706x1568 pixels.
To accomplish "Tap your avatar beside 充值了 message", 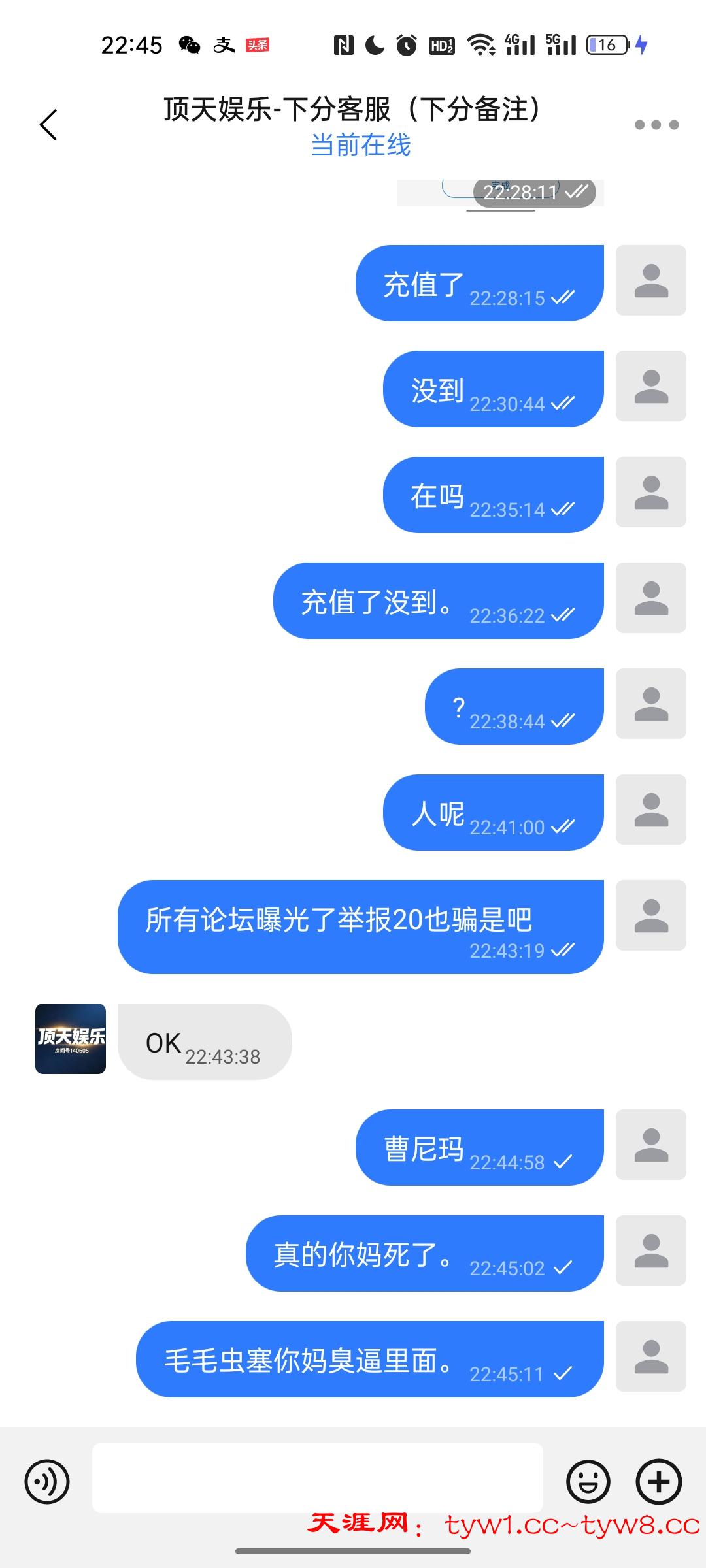I will [x=651, y=280].
